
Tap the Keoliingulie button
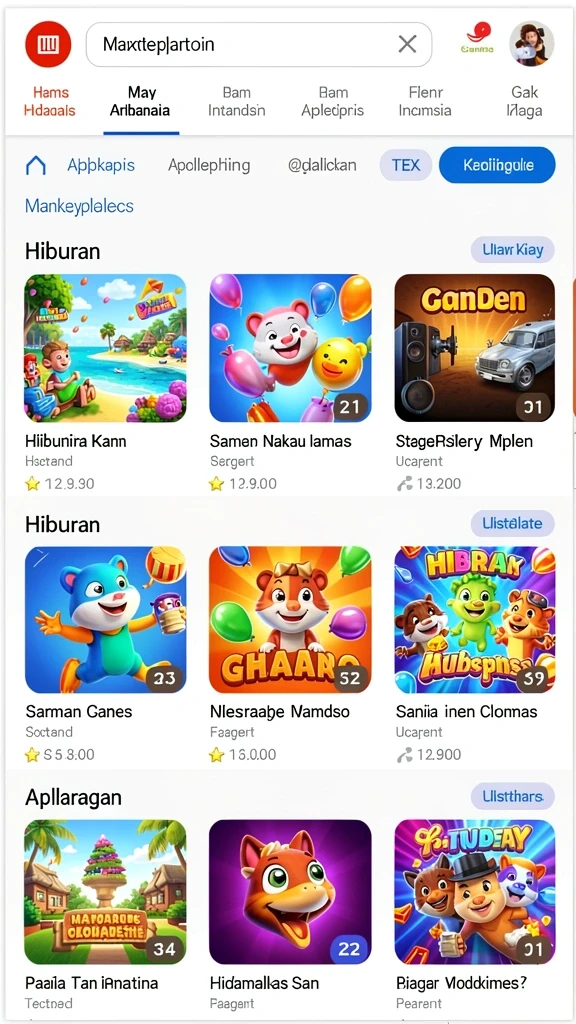[498, 165]
